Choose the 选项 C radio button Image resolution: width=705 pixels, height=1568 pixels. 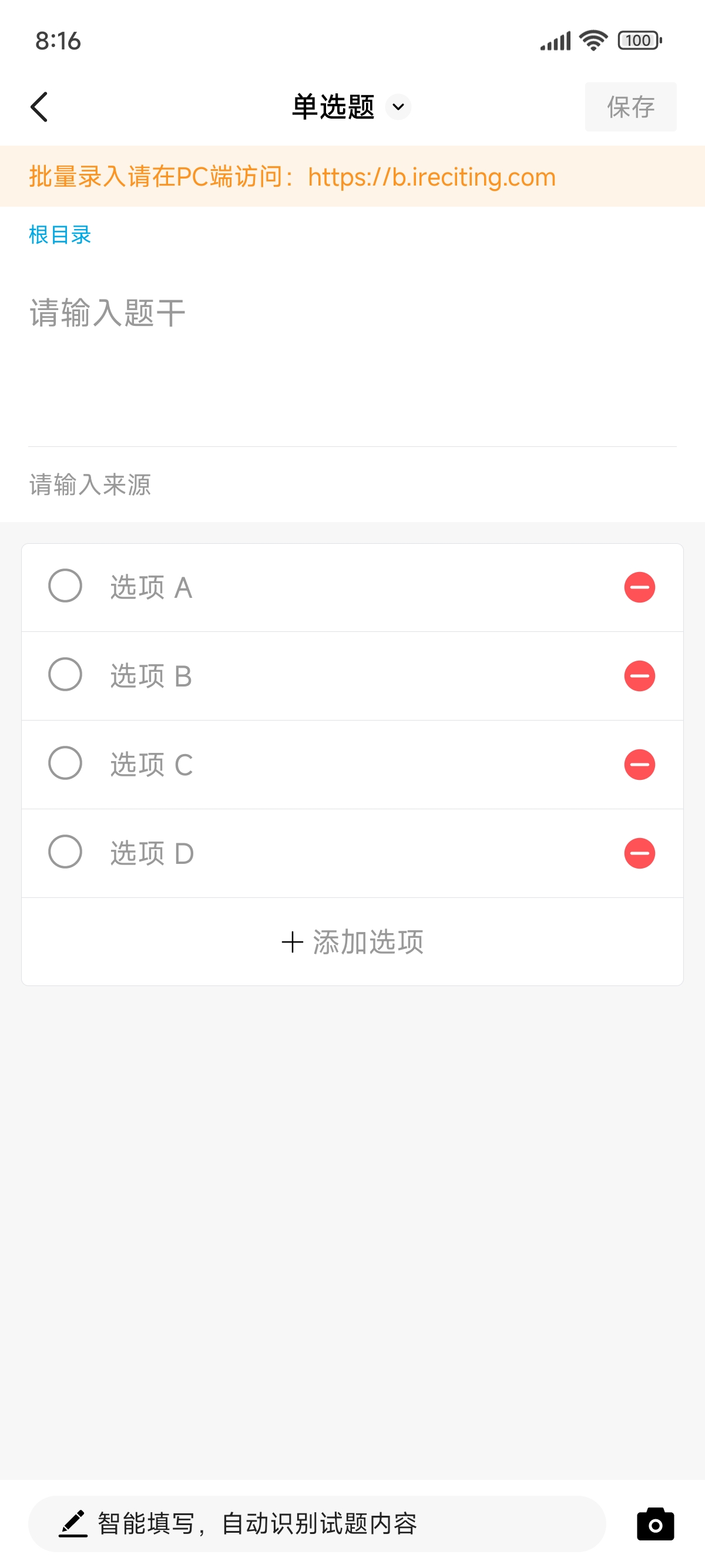click(x=65, y=763)
